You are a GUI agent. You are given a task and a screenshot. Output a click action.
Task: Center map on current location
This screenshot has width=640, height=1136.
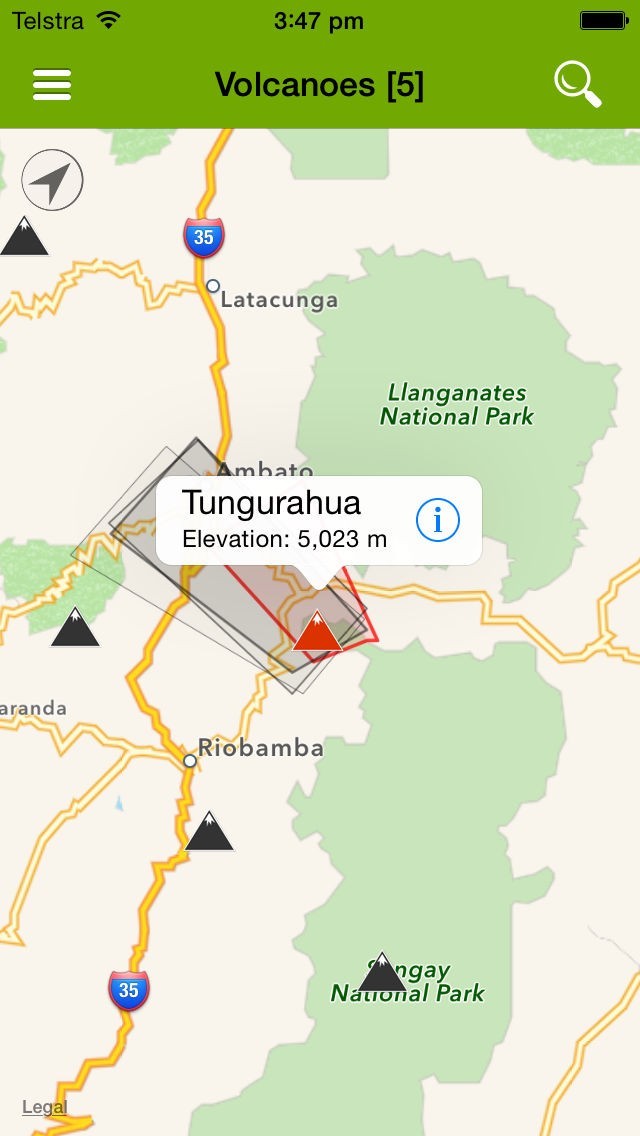point(52,181)
